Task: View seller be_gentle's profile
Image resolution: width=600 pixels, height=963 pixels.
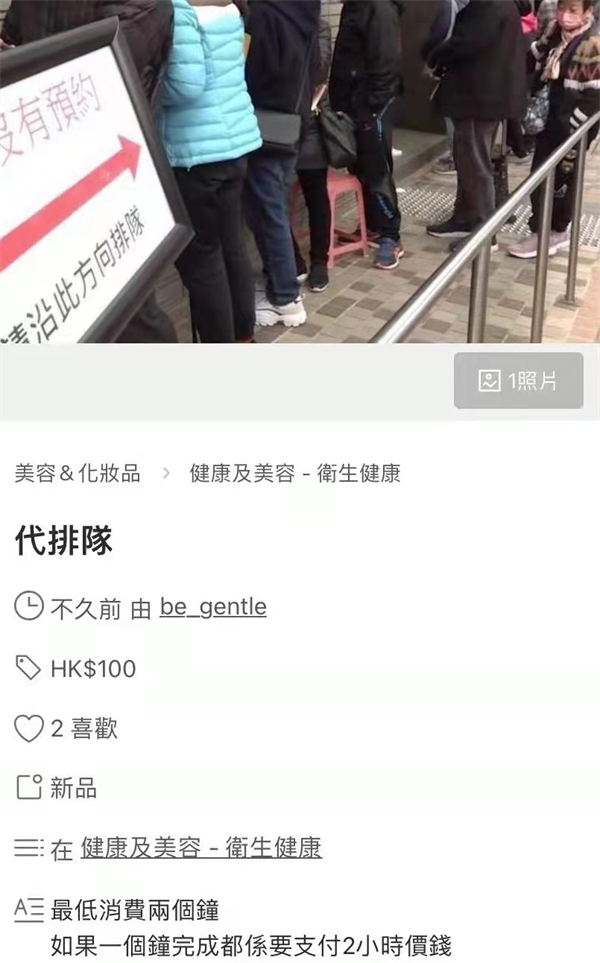Action: point(213,607)
